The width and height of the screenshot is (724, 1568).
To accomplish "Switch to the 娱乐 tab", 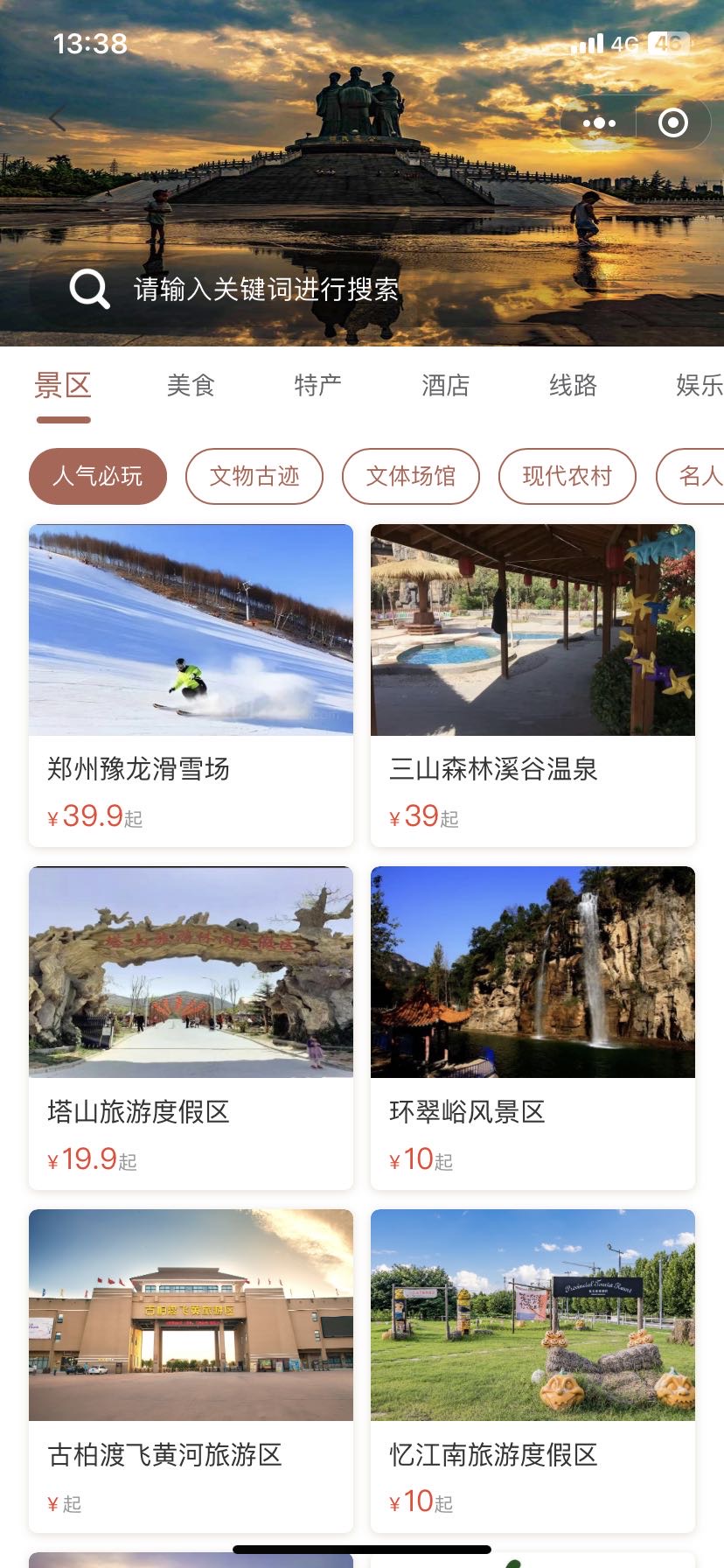I will tap(699, 385).
